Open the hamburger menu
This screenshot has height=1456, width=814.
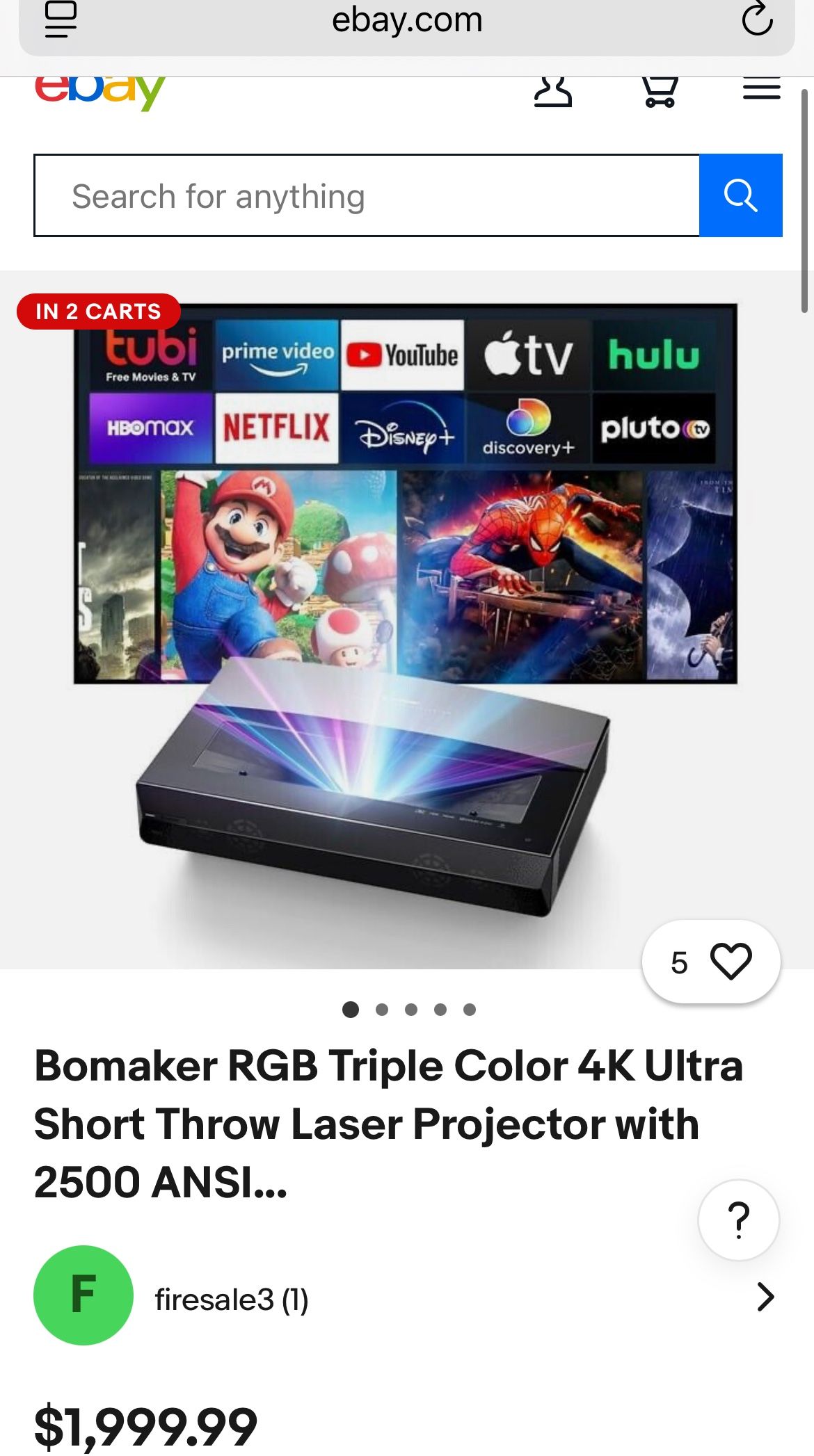pyautogui.click(x=761, y=90)
